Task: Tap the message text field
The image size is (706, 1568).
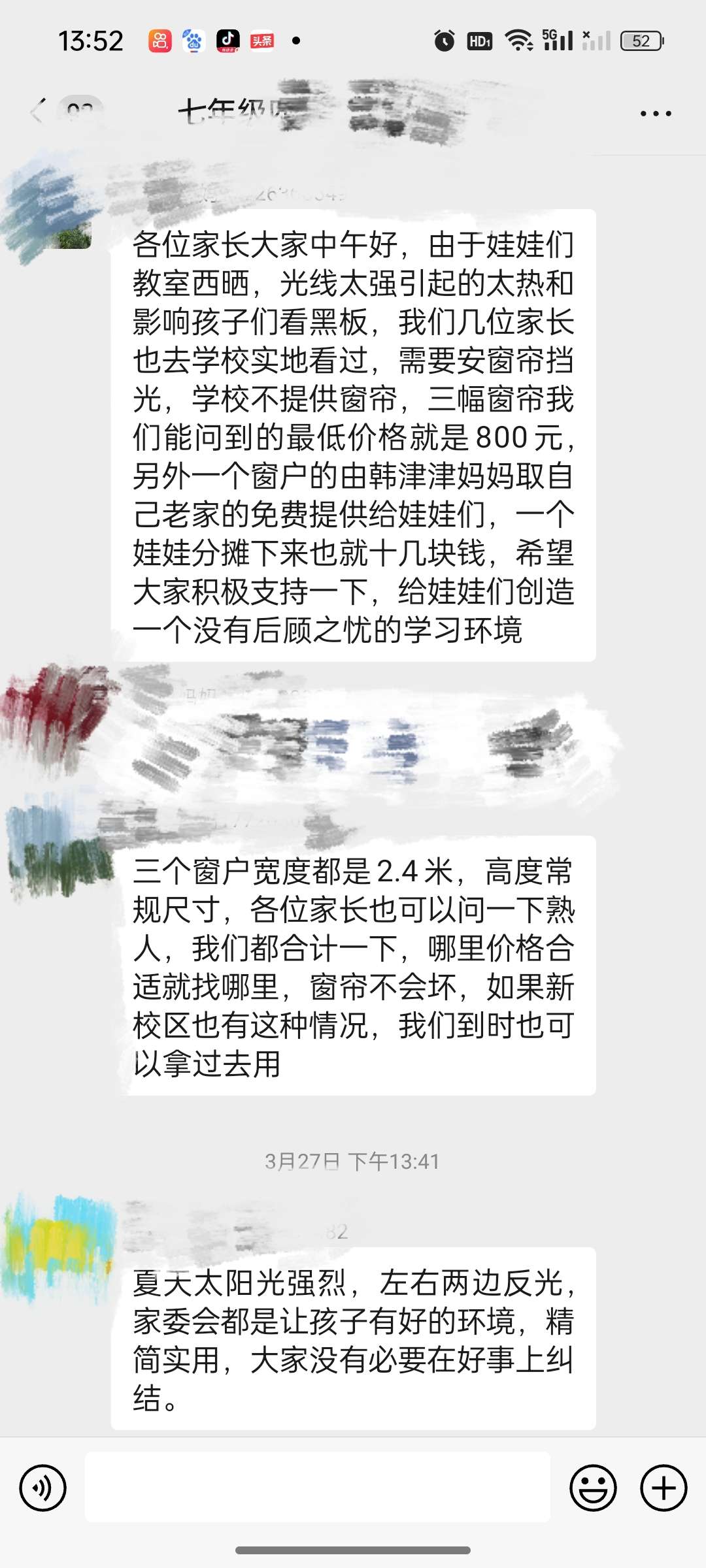Action: coord(317,1487)
